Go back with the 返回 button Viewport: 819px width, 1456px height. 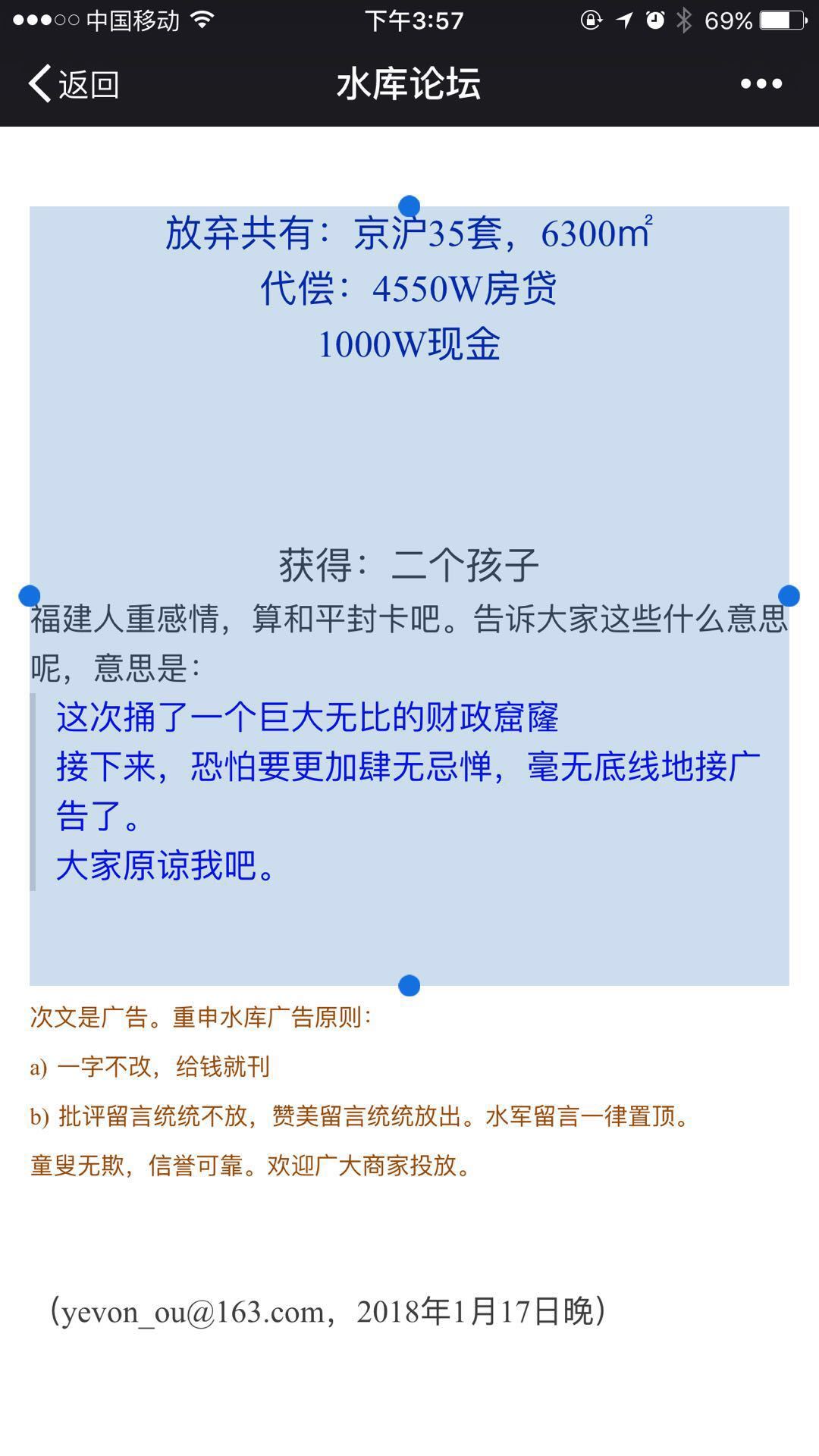pyautogui.click(x=74, y=83)
